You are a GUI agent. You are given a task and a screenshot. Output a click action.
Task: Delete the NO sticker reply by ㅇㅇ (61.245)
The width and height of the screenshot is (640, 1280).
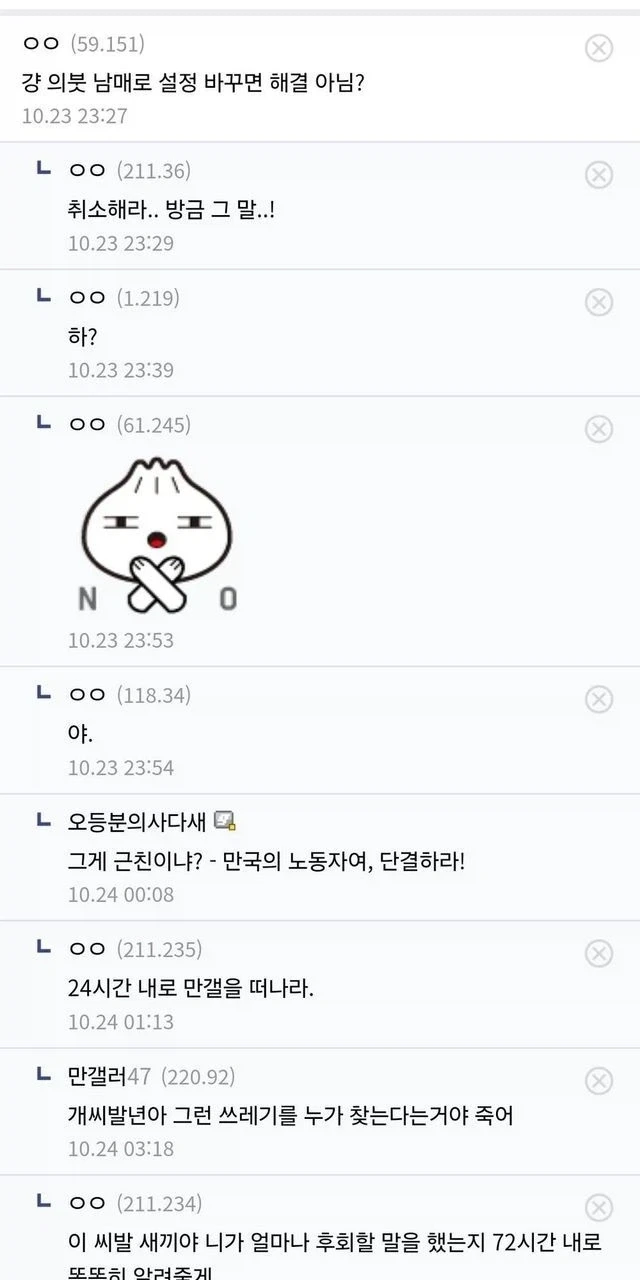[x=598, y=428]
